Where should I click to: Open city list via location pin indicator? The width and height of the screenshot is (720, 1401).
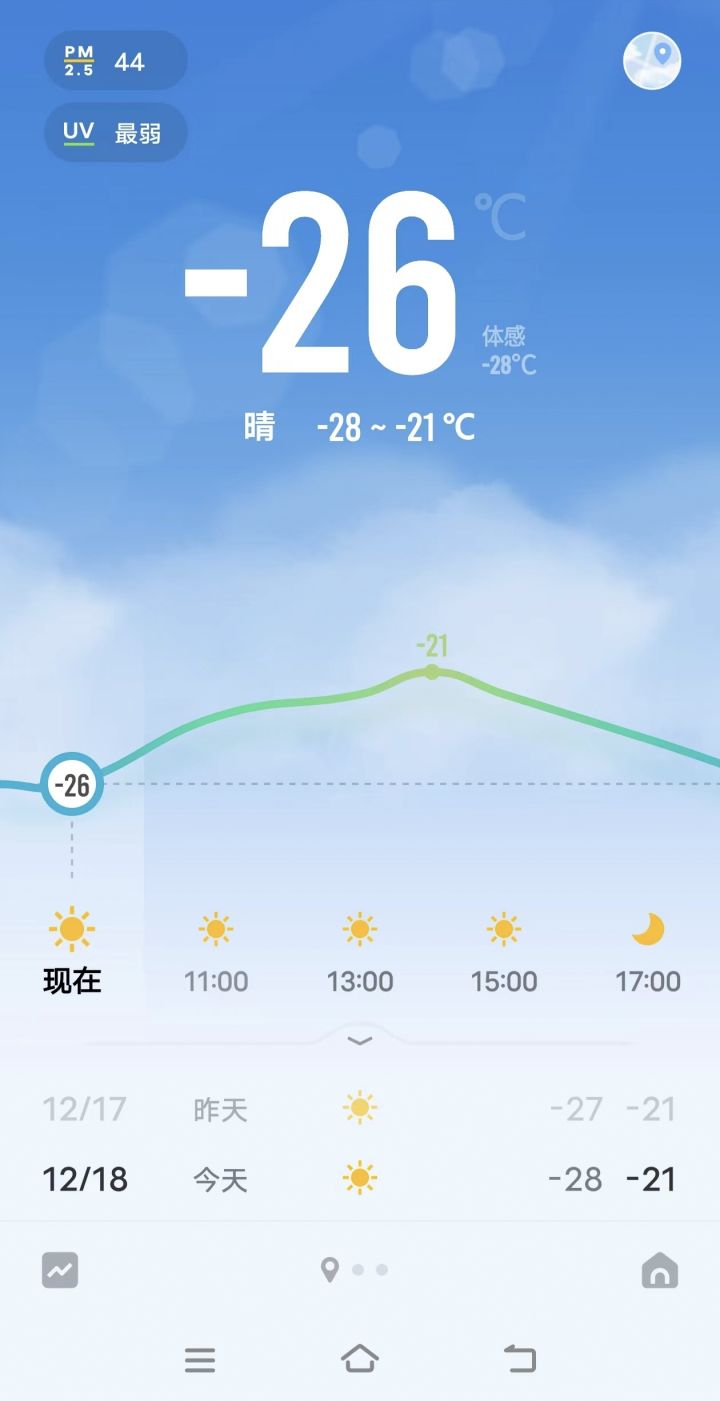point(330,1268)
